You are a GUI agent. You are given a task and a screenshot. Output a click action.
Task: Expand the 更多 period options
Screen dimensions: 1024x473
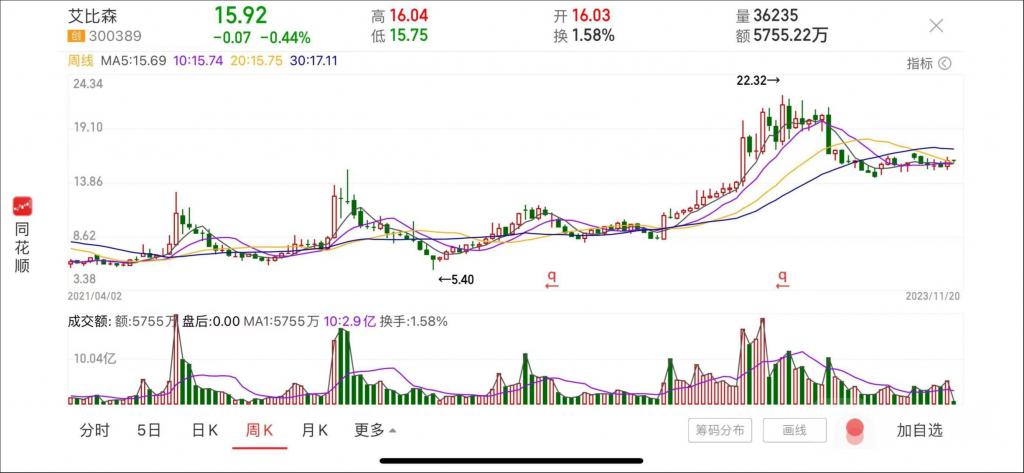[x=375, y=430]
